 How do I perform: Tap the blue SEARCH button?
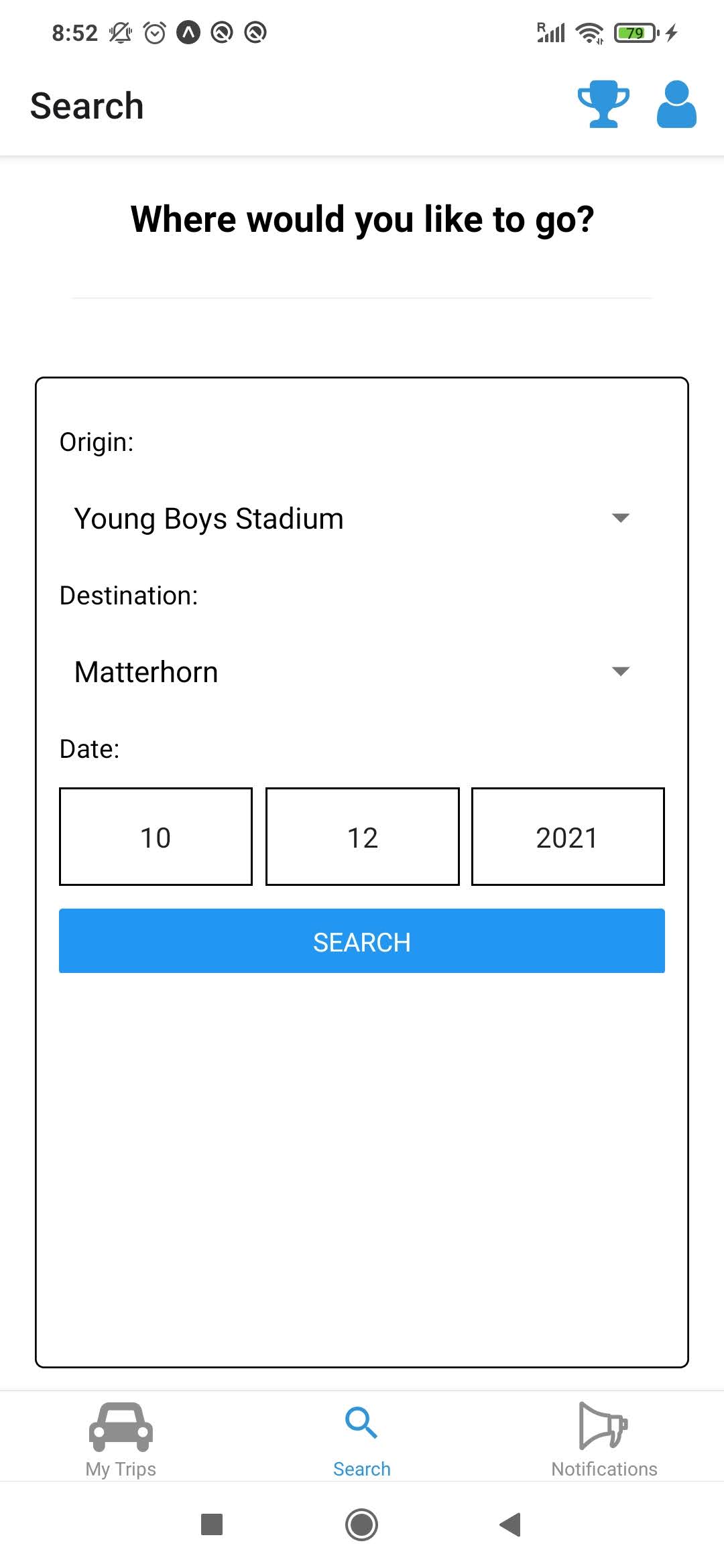[x=362, y=941]
